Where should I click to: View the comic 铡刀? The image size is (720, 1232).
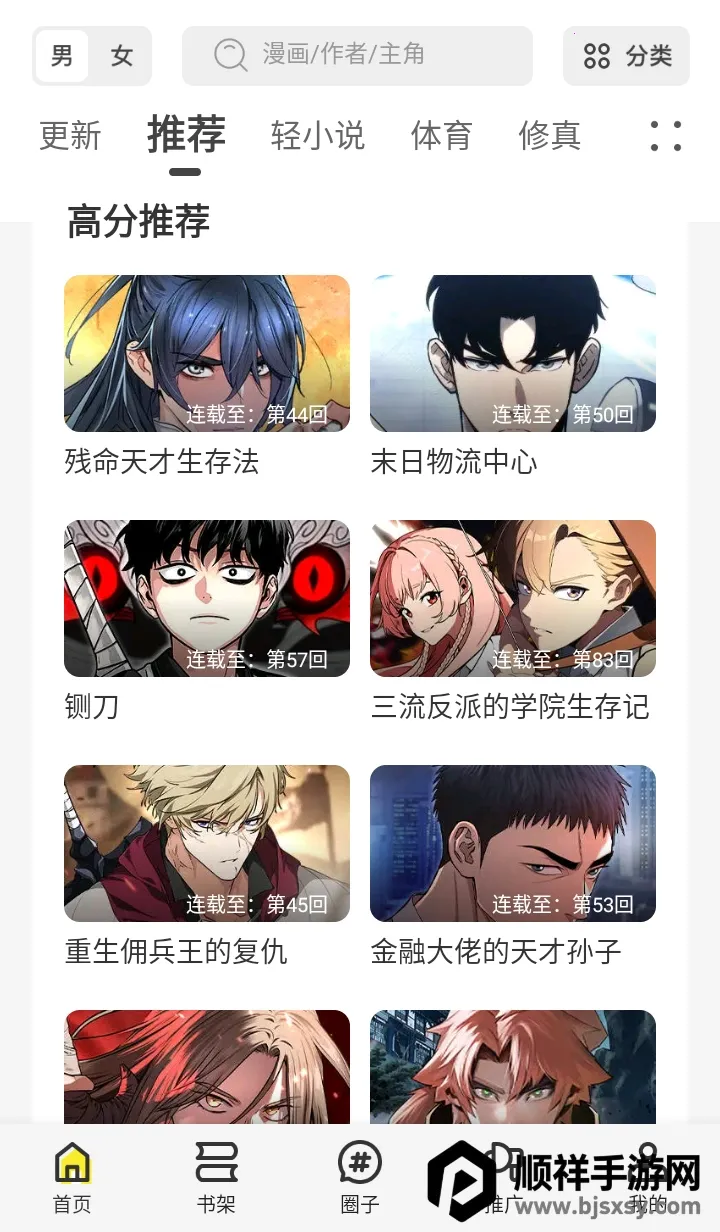207,599
